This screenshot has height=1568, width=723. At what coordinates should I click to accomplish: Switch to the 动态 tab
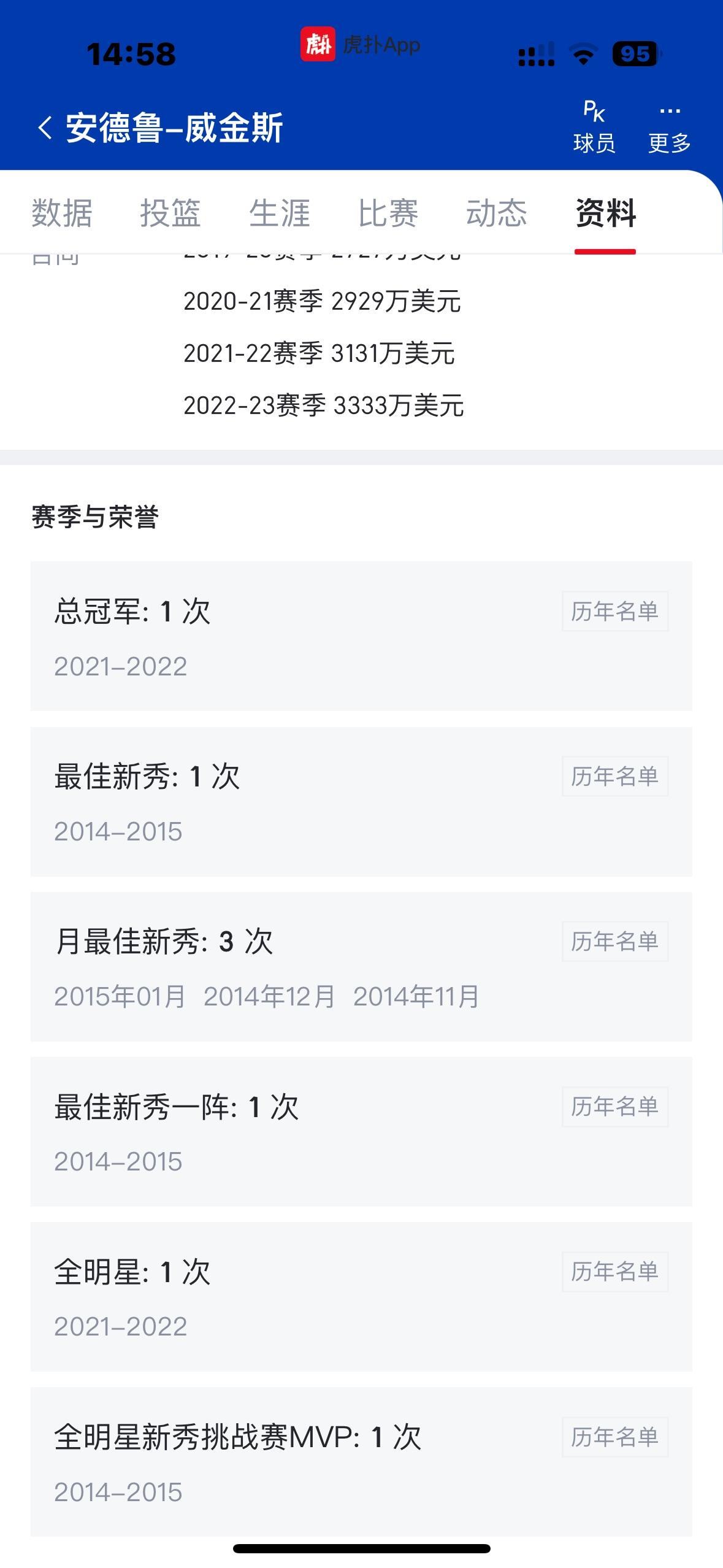[497, 213]
